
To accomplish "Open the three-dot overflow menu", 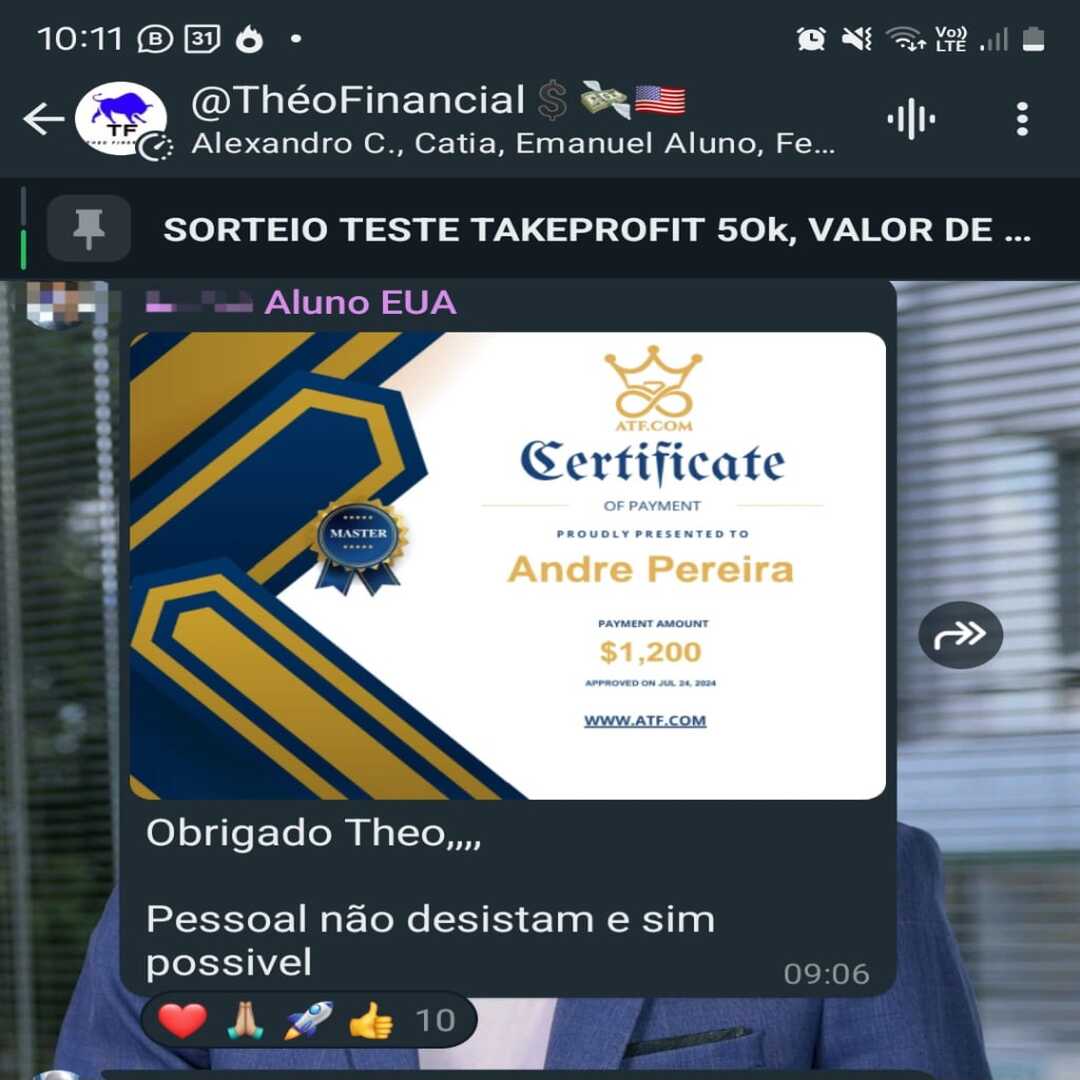I will point(1021,120).
